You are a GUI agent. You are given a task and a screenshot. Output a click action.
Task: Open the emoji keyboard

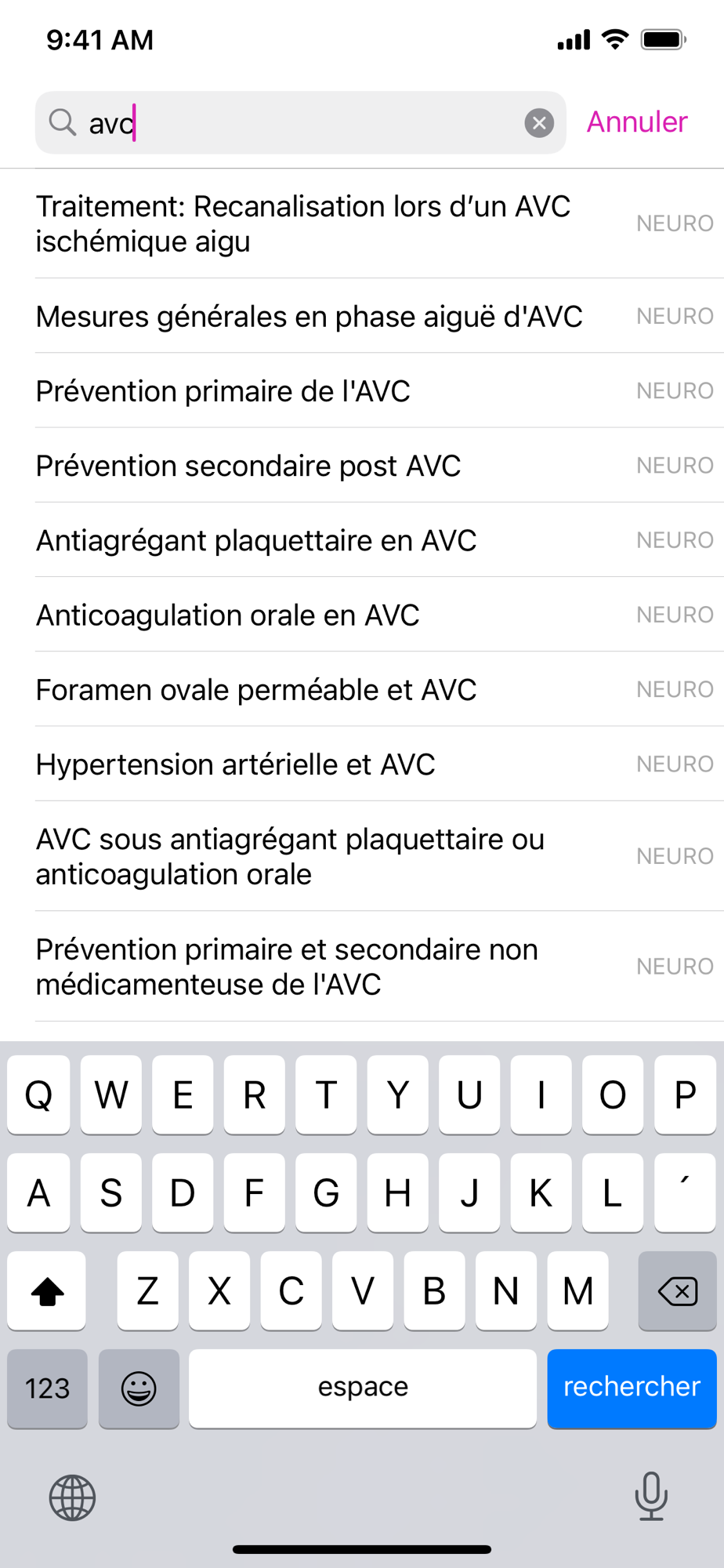click(139, 1388)
